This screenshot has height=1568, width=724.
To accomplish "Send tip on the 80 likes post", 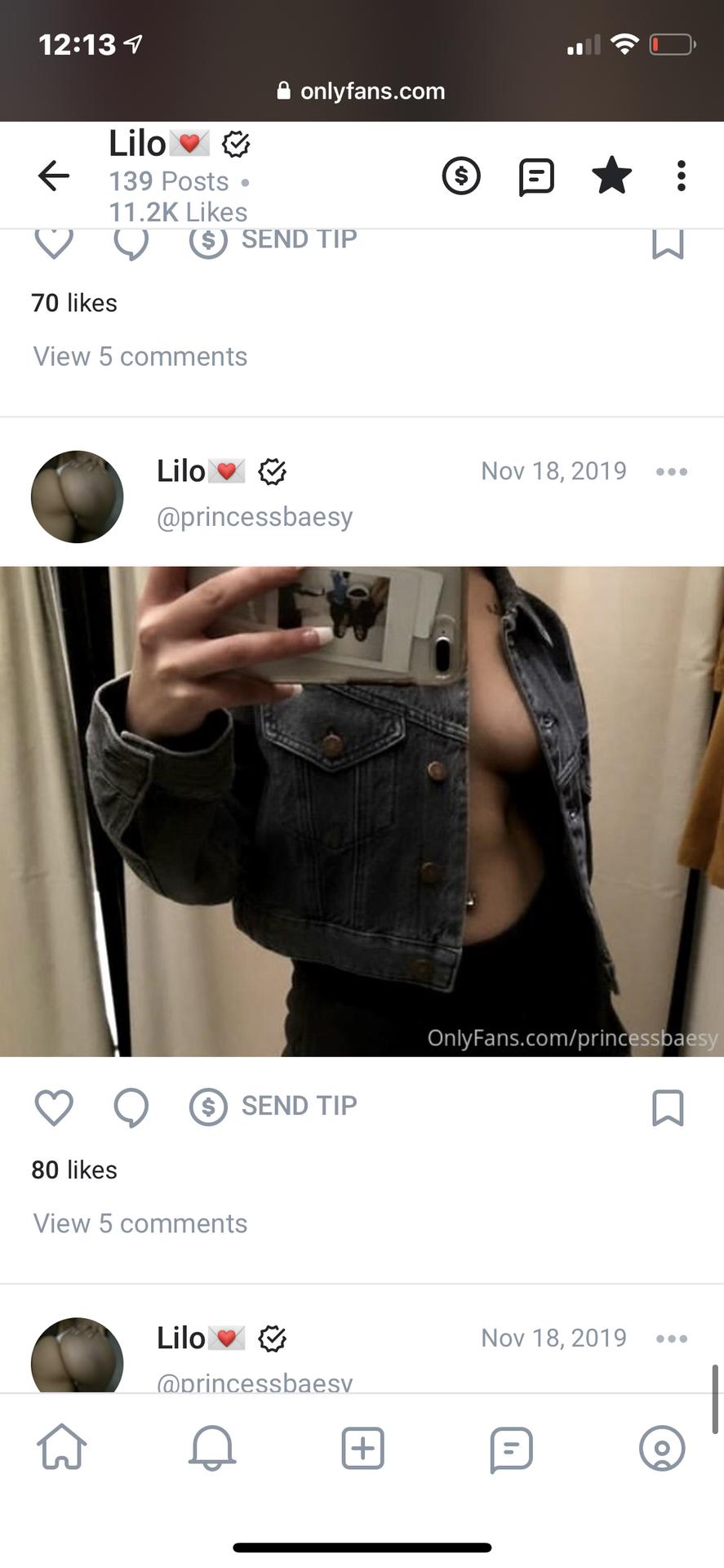I will 273,1107.
